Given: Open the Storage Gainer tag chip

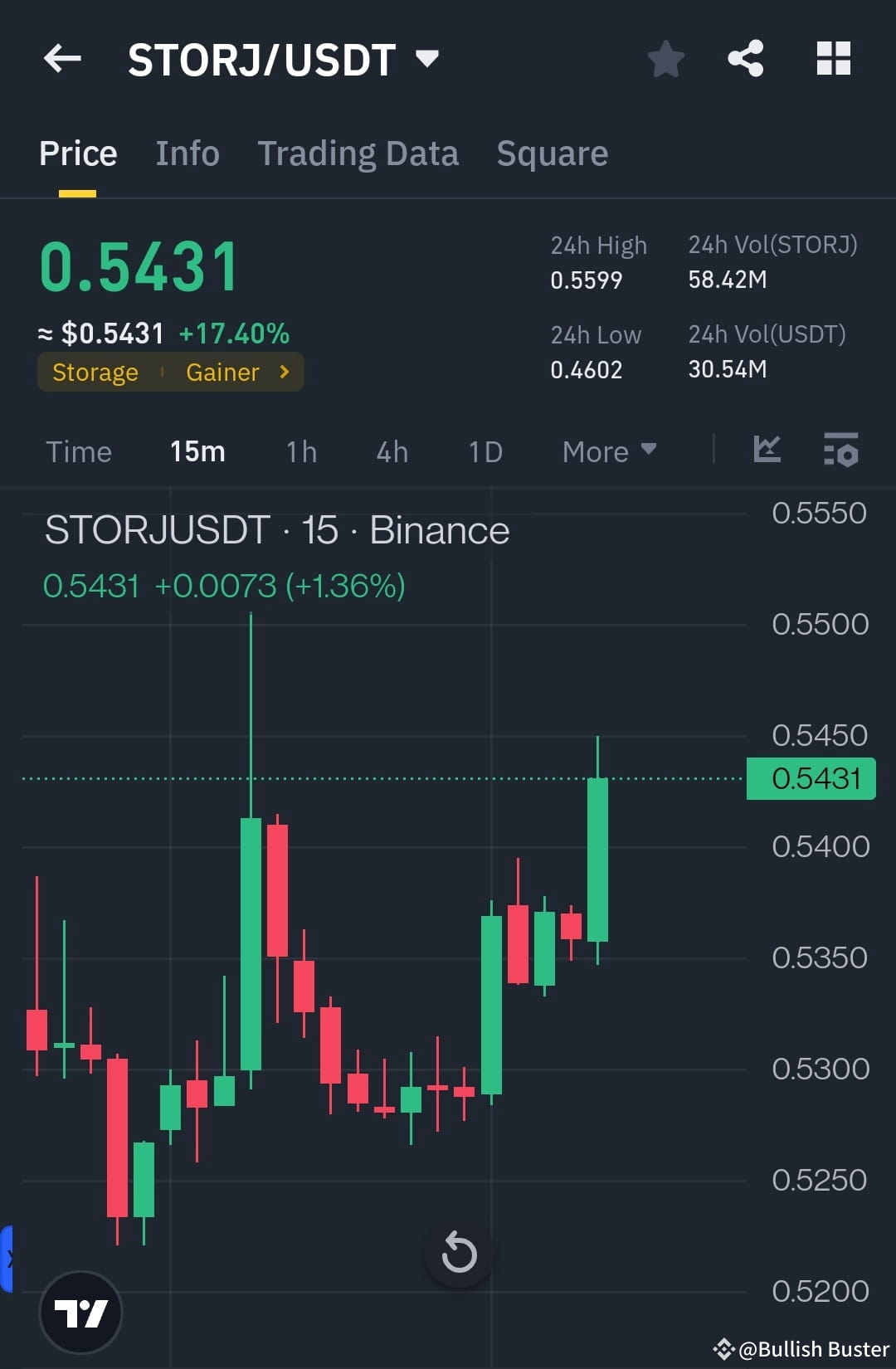Looking at the screenshot, I should pyautogui.click(x=170, y=373).
